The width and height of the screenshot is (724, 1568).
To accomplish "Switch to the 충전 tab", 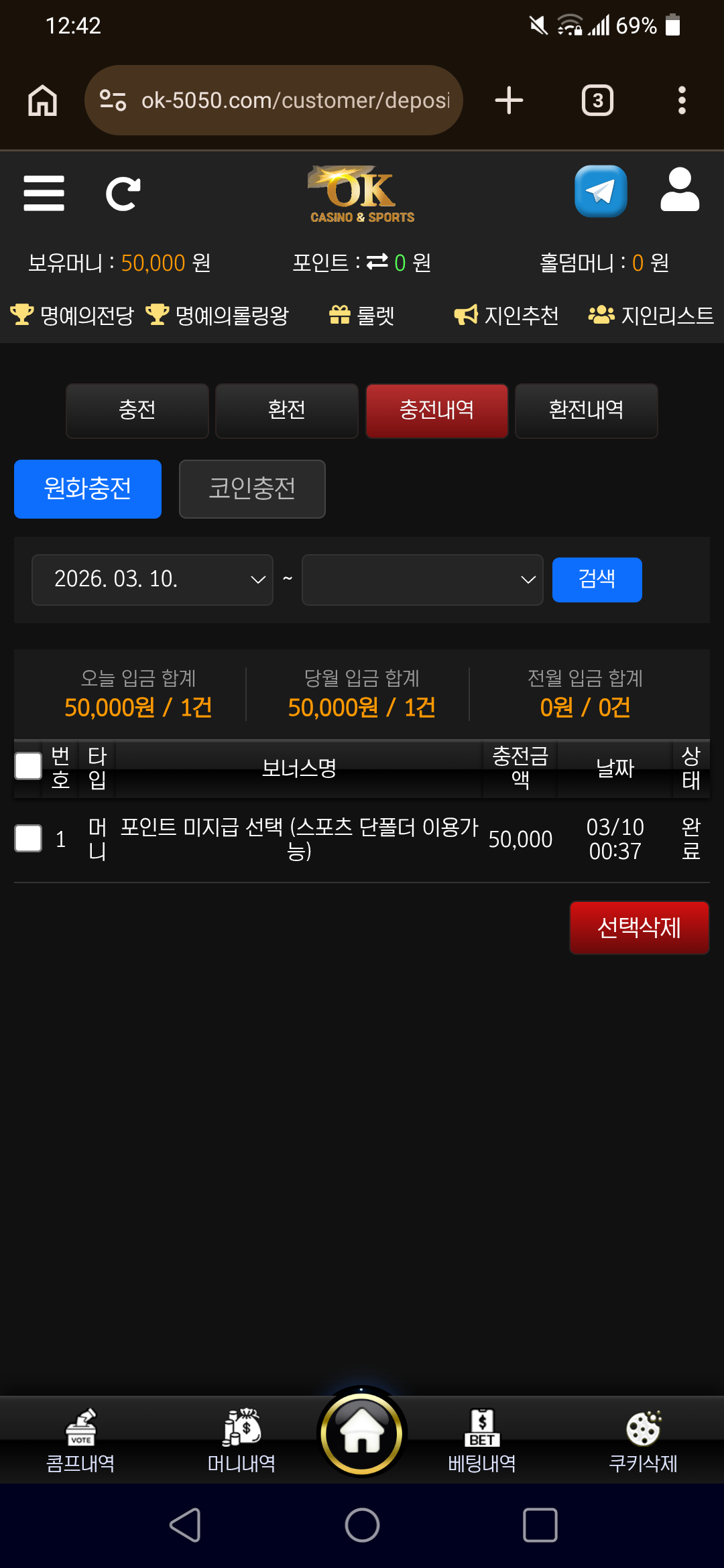I will [x=137, y=410].
